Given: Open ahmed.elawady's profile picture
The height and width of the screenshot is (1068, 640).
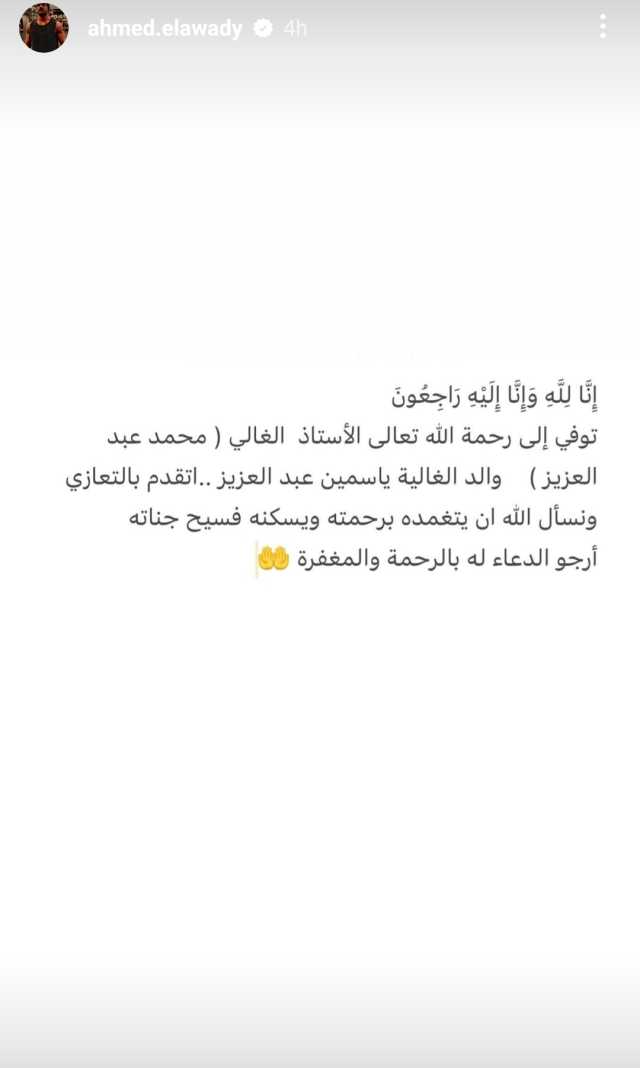Looking at the screenshot, I should [x=43, y=28].
